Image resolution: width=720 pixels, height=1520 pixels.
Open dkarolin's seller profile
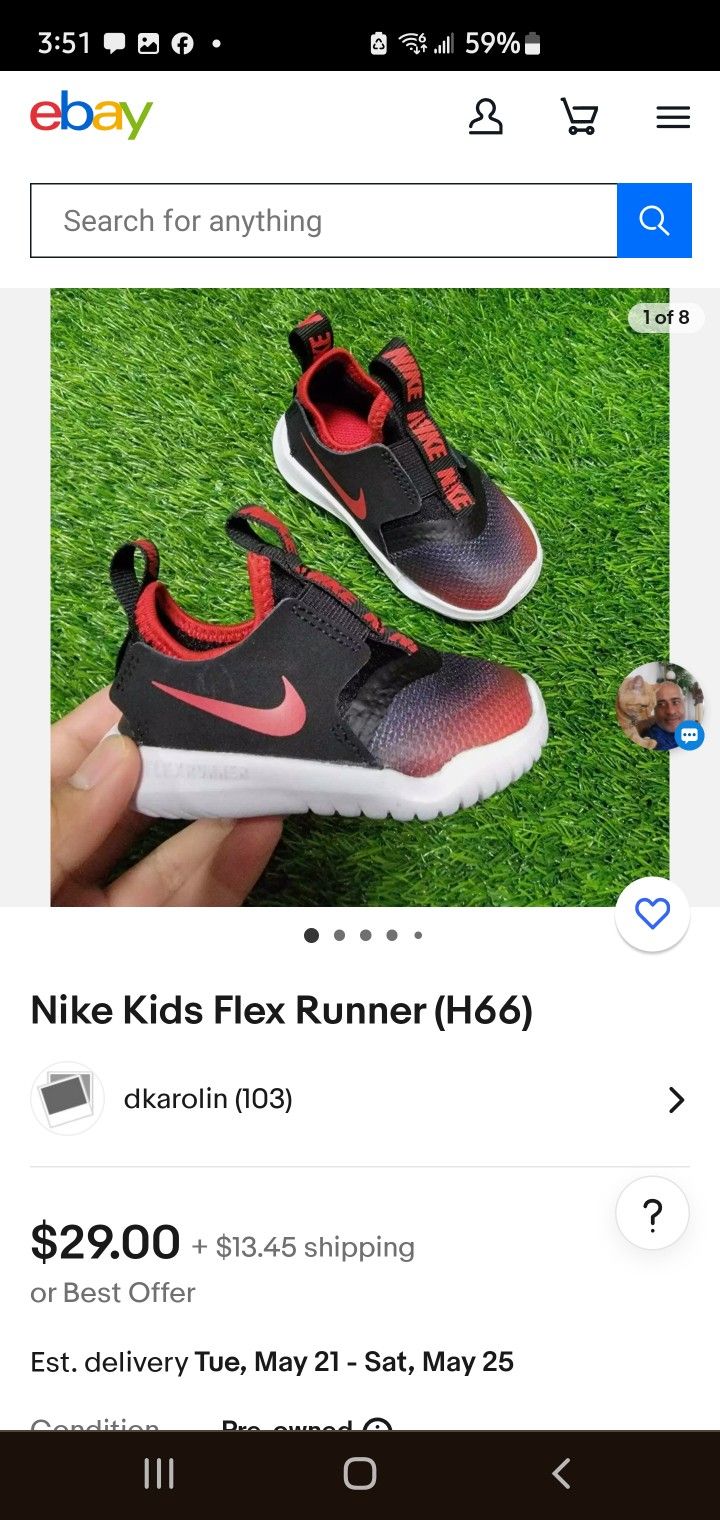(207, 1098)
